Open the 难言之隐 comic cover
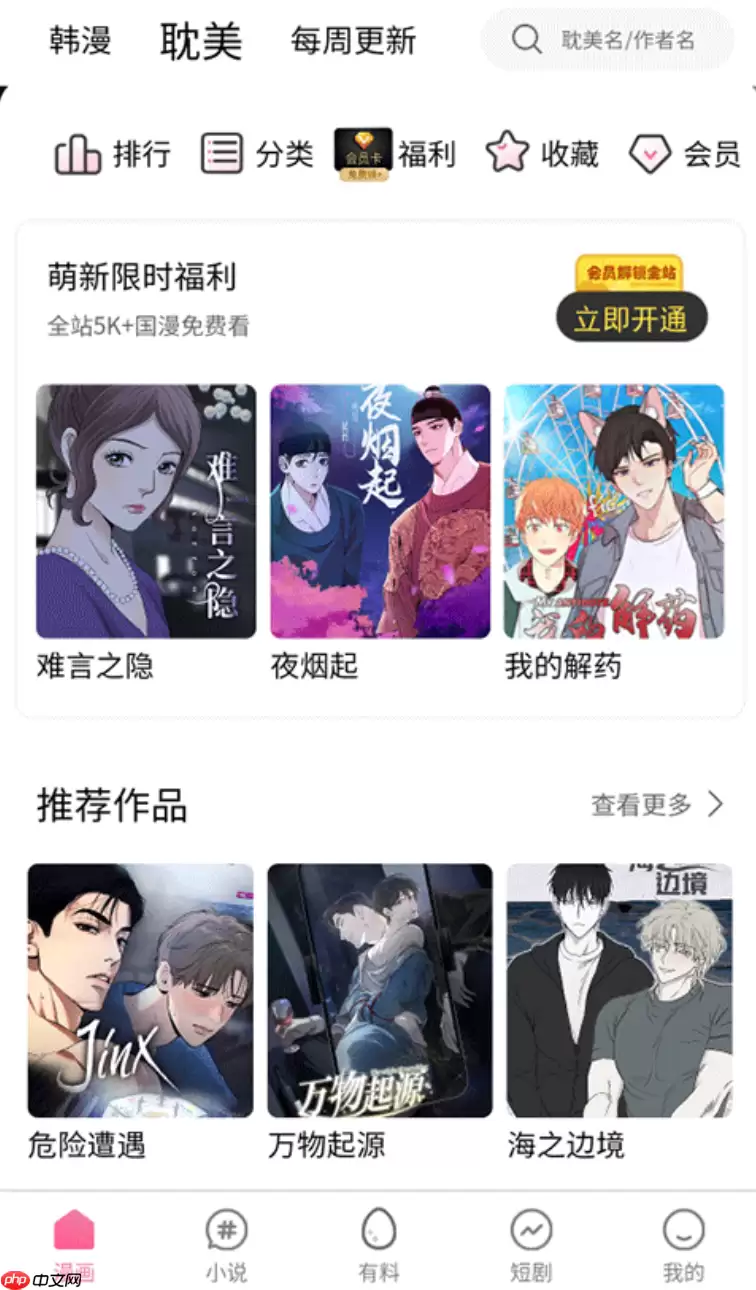 click(146, 510)
